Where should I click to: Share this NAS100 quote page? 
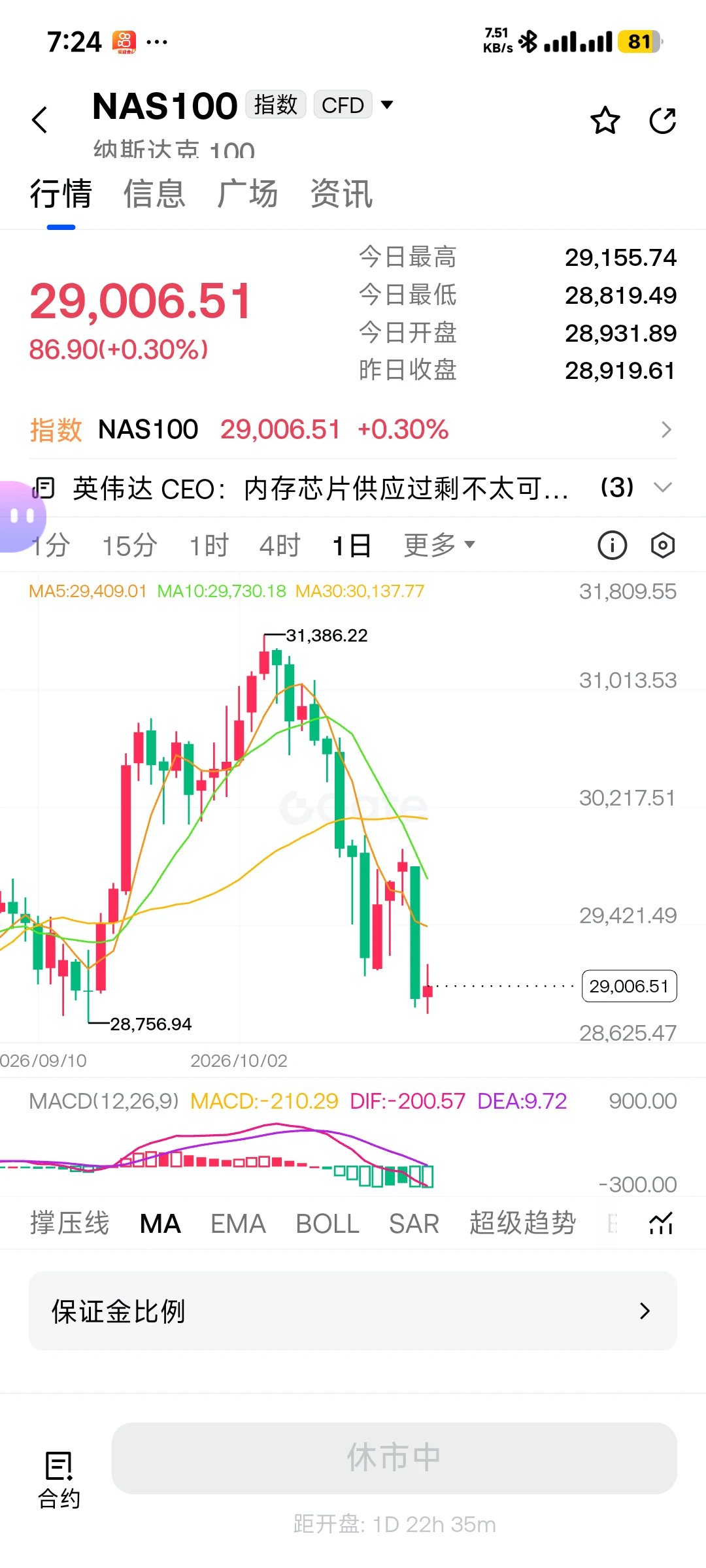coord(662,120)
